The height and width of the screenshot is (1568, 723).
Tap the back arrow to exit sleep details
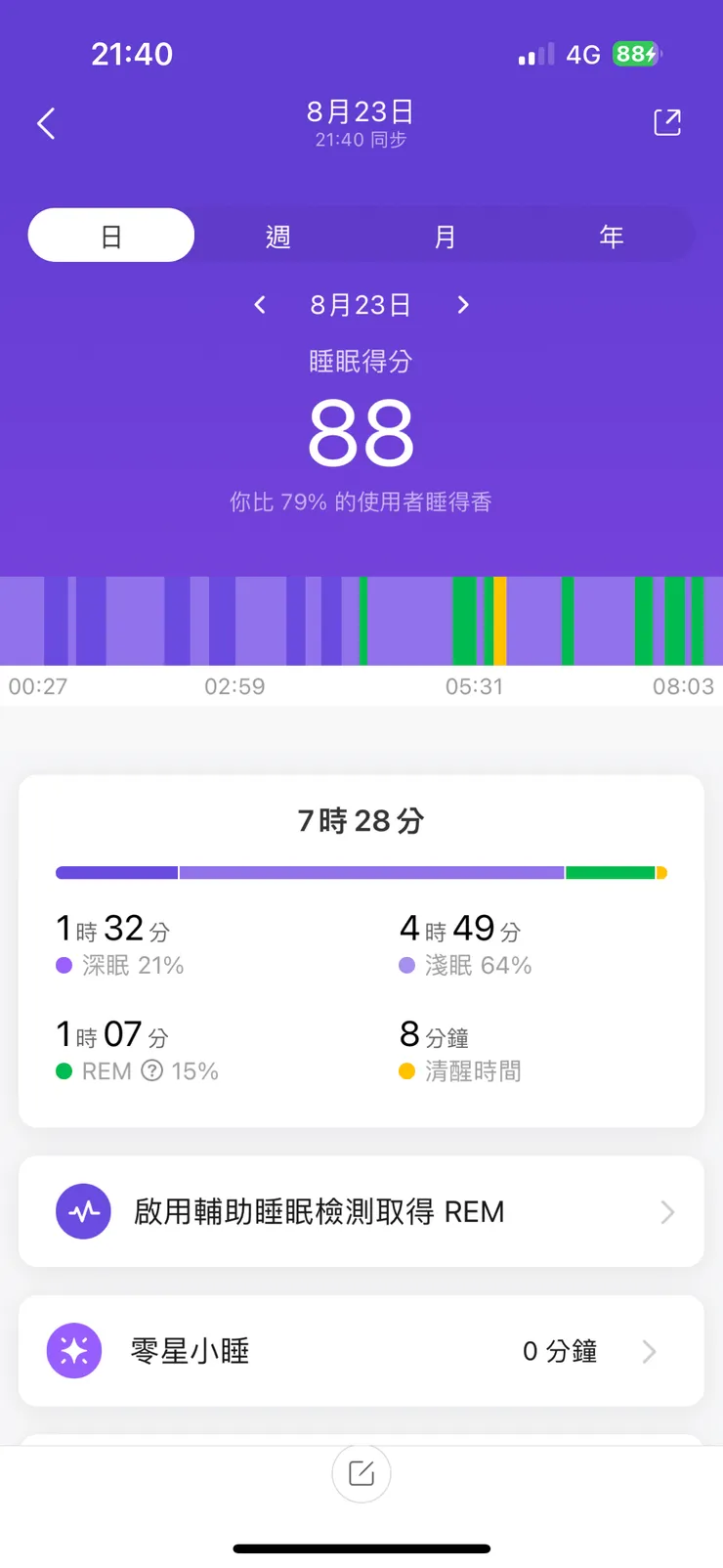[46, 123]
